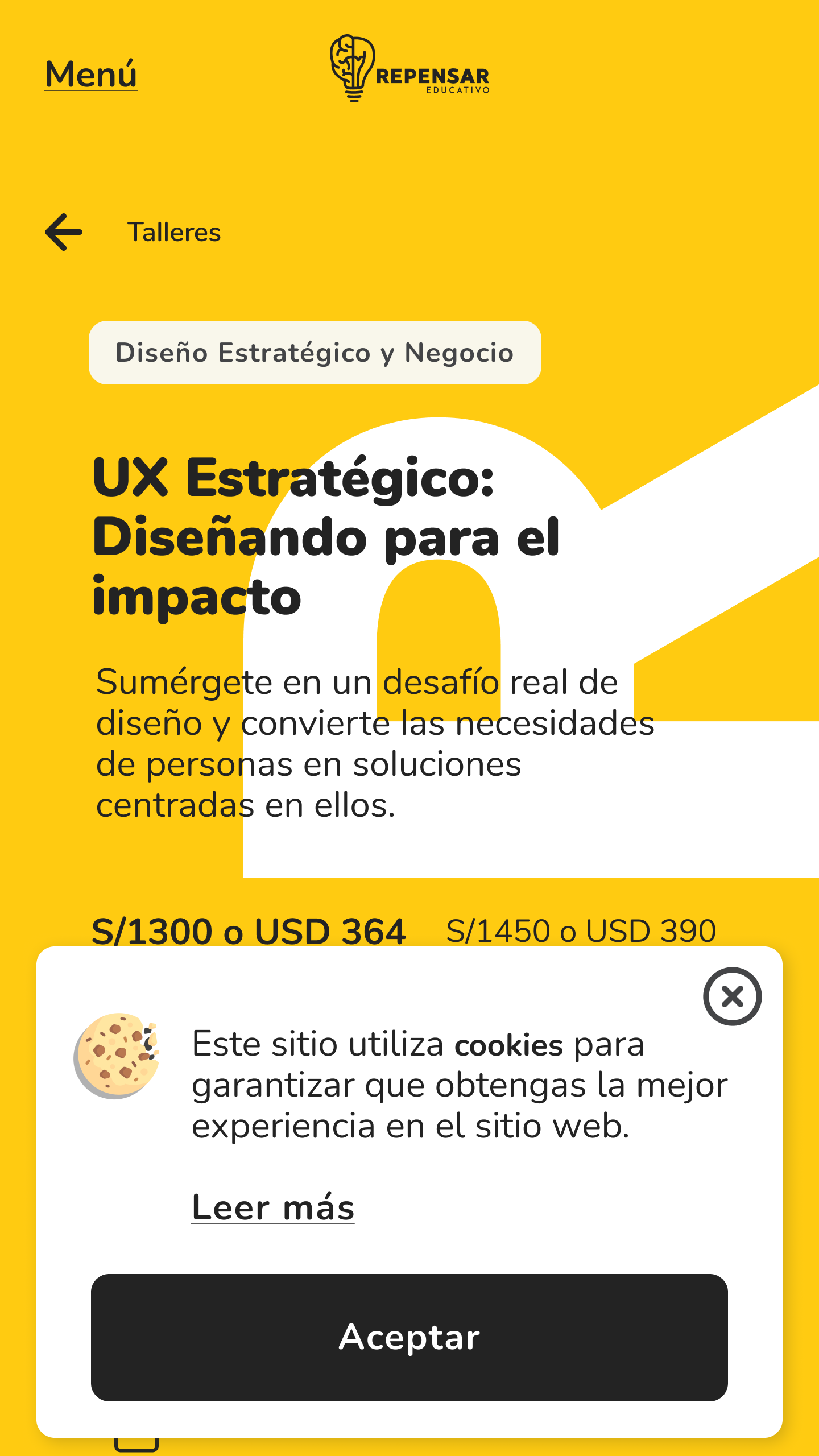This screenshot has width=819, height=1456.
Task: Go to the Repensar Educativo homepage logo
Action: pyautogui.click(x=409, y=69)
